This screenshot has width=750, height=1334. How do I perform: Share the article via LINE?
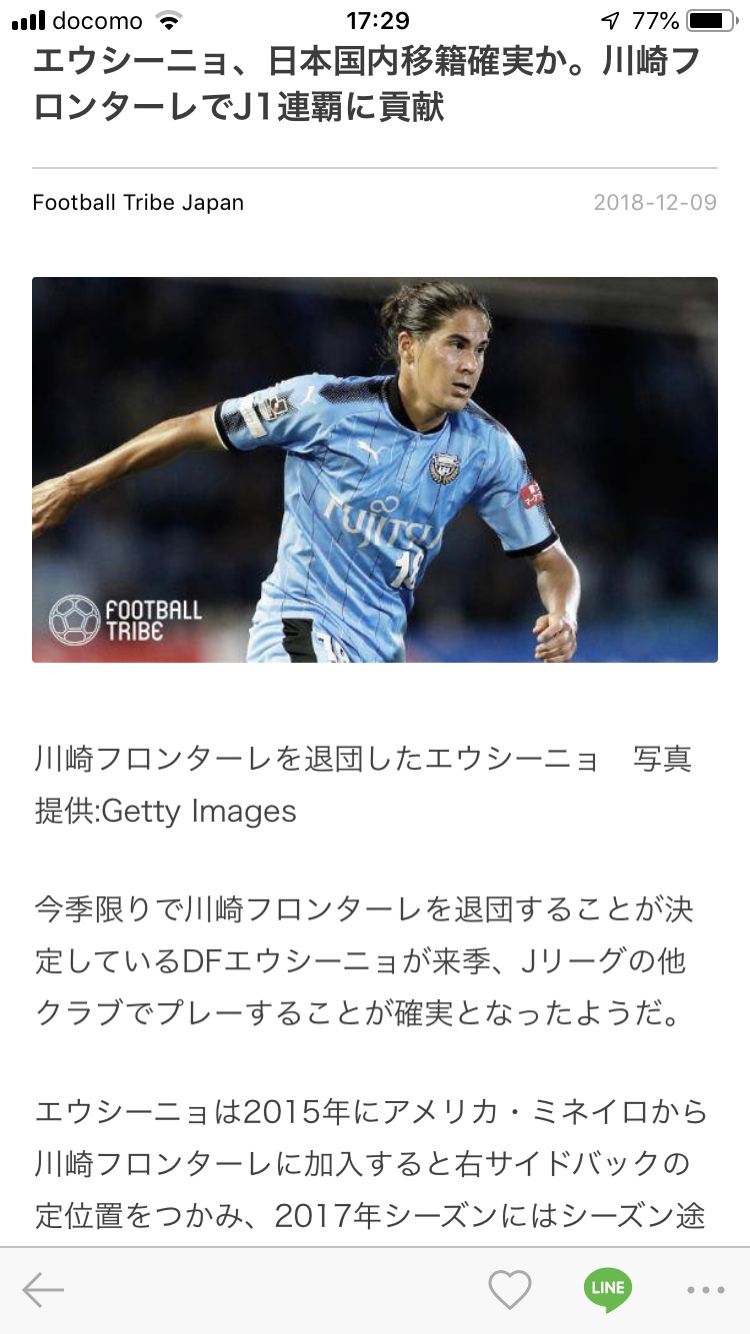(608, 1289)
